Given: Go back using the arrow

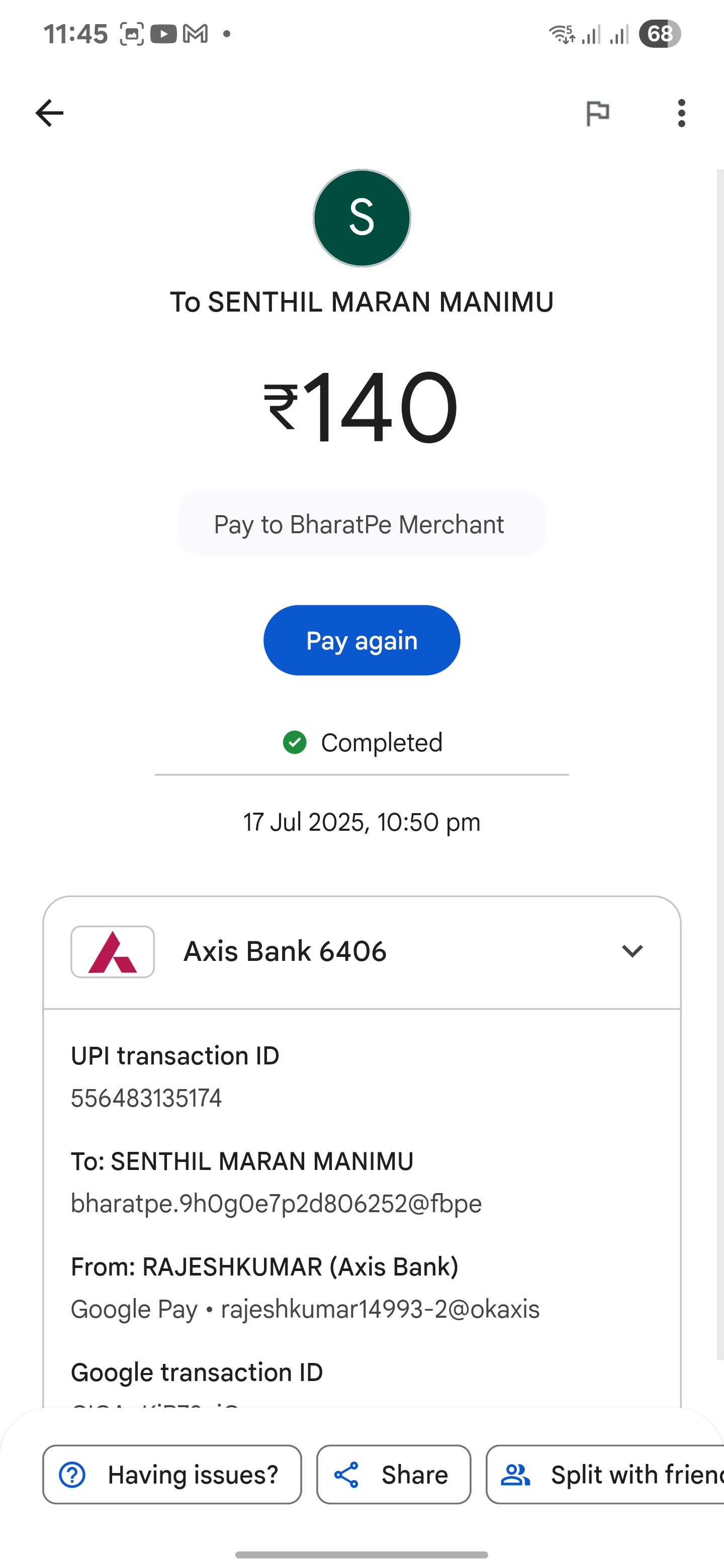Looking at the screenshot, I should (49, 113).
